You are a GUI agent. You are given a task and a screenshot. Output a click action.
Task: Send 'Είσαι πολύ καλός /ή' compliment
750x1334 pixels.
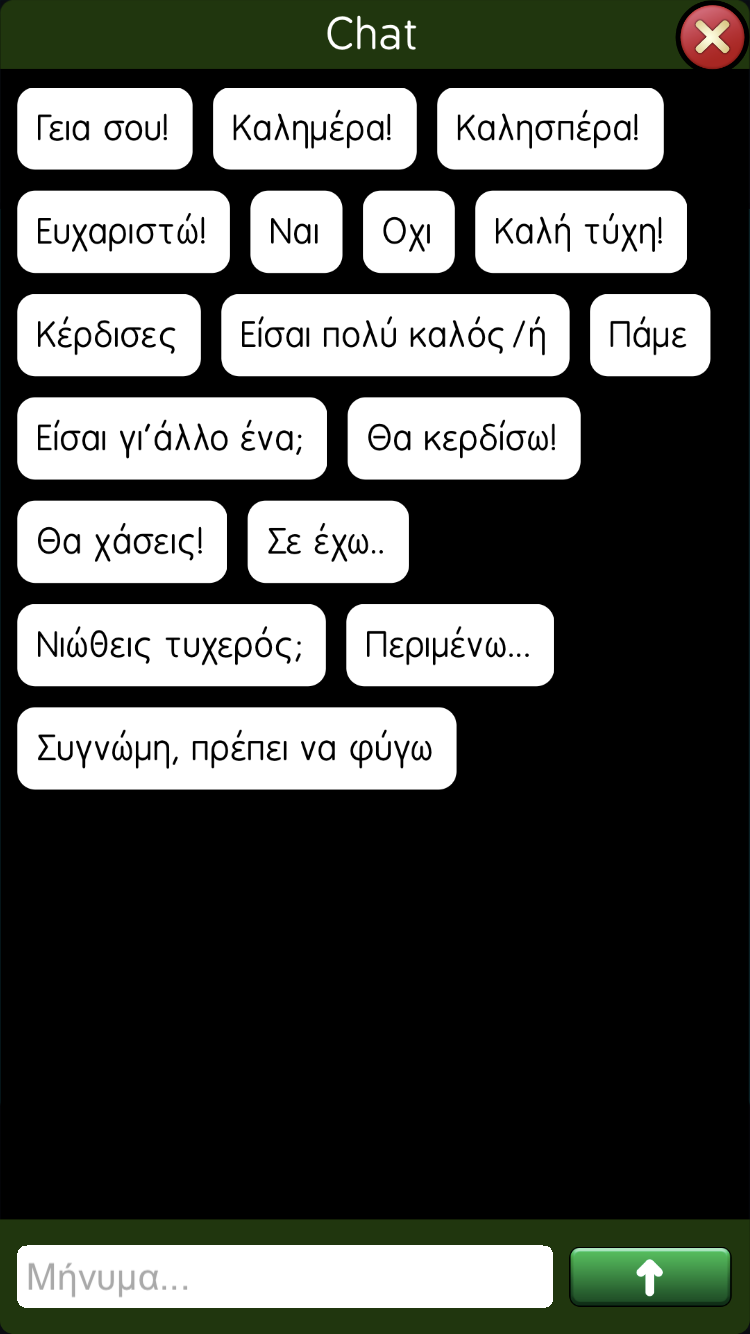(x=395, y=335)
